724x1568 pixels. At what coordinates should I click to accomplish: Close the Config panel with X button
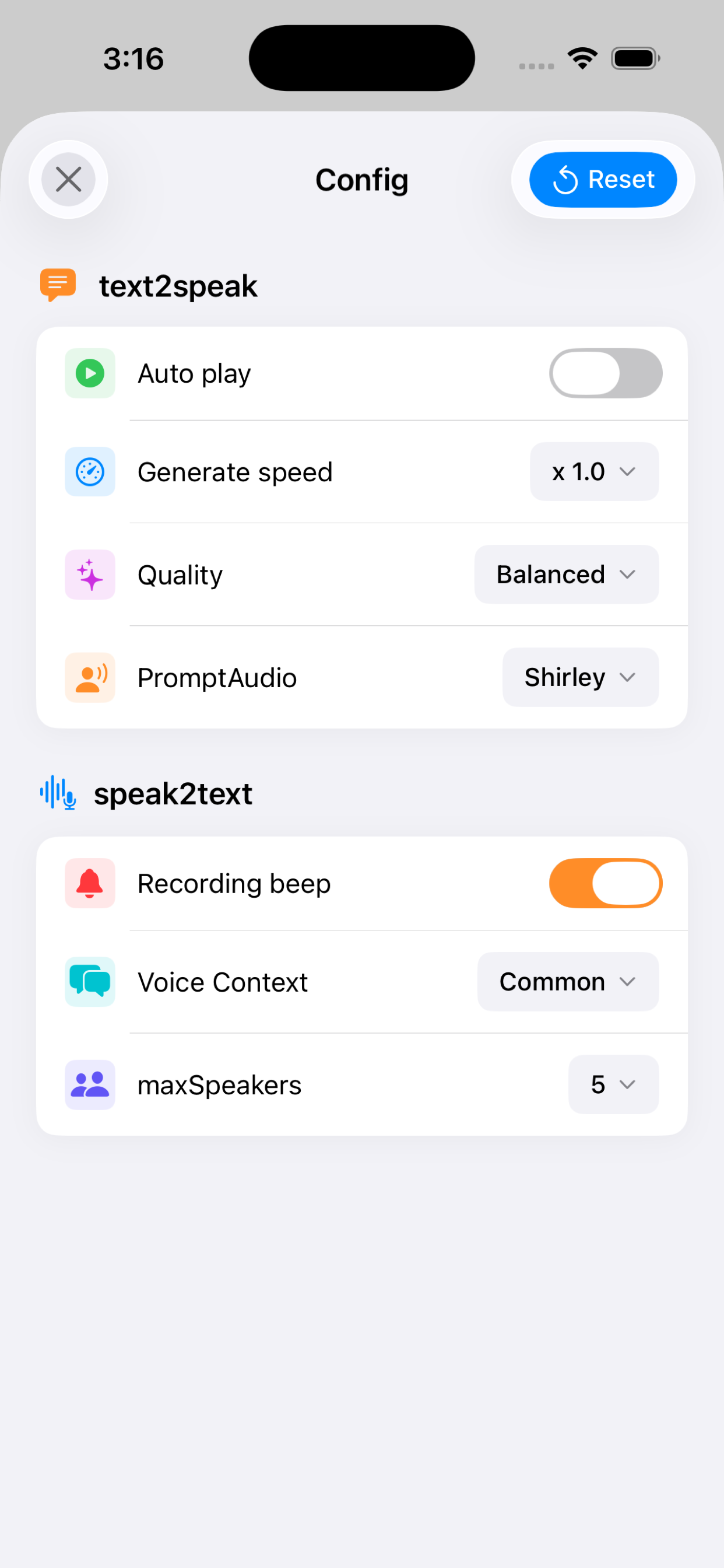68,179
